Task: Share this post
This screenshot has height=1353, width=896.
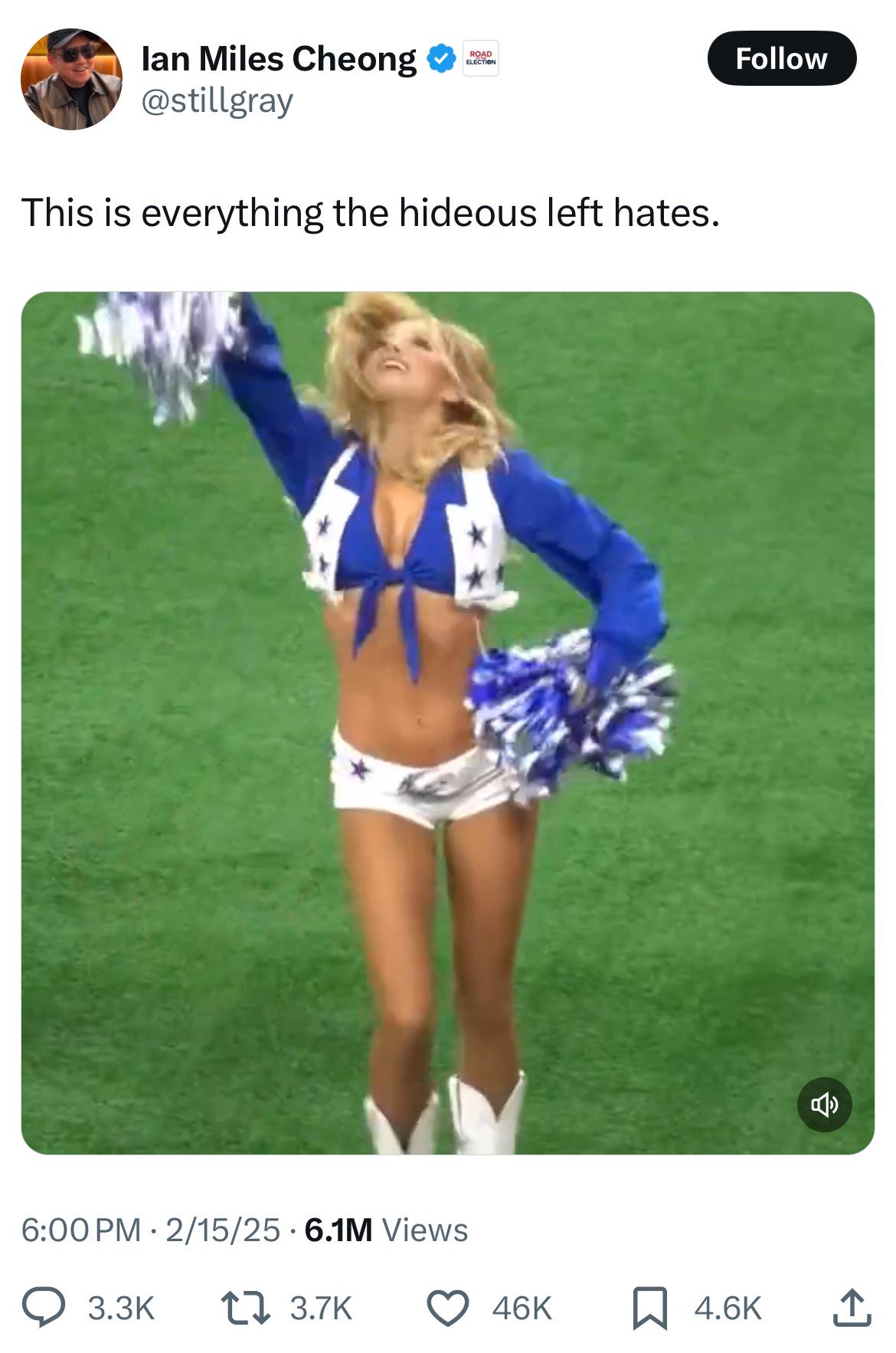Action: (852, 1307)
